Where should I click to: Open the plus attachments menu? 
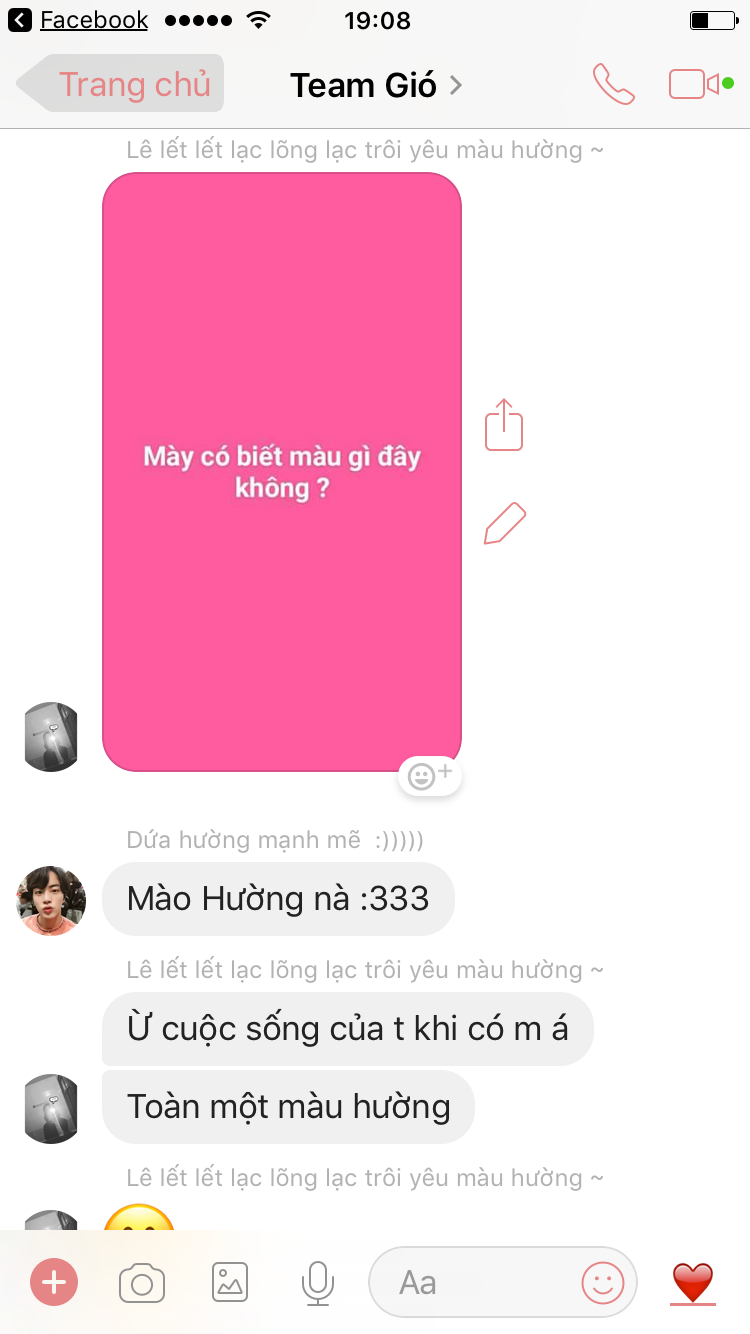[54, 1282]
